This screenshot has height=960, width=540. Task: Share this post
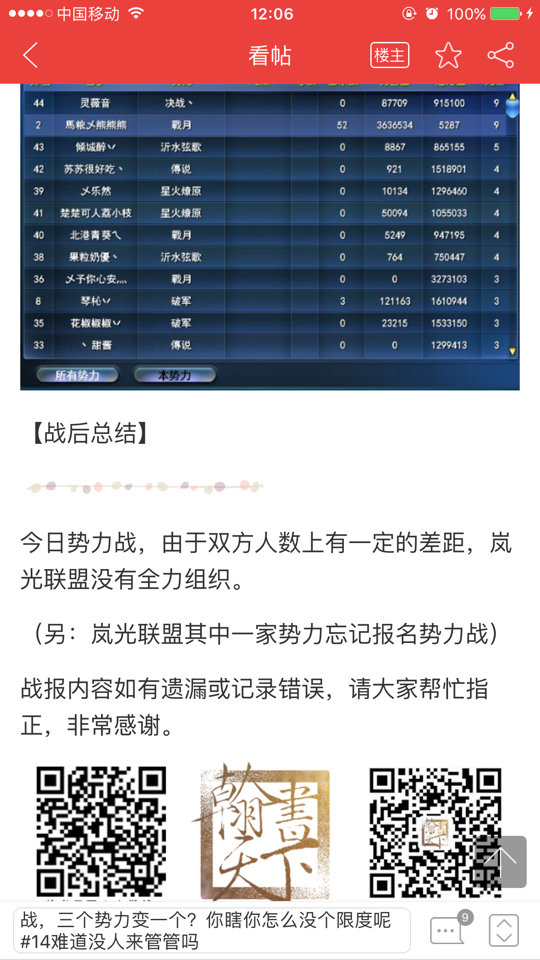point(501,56)
